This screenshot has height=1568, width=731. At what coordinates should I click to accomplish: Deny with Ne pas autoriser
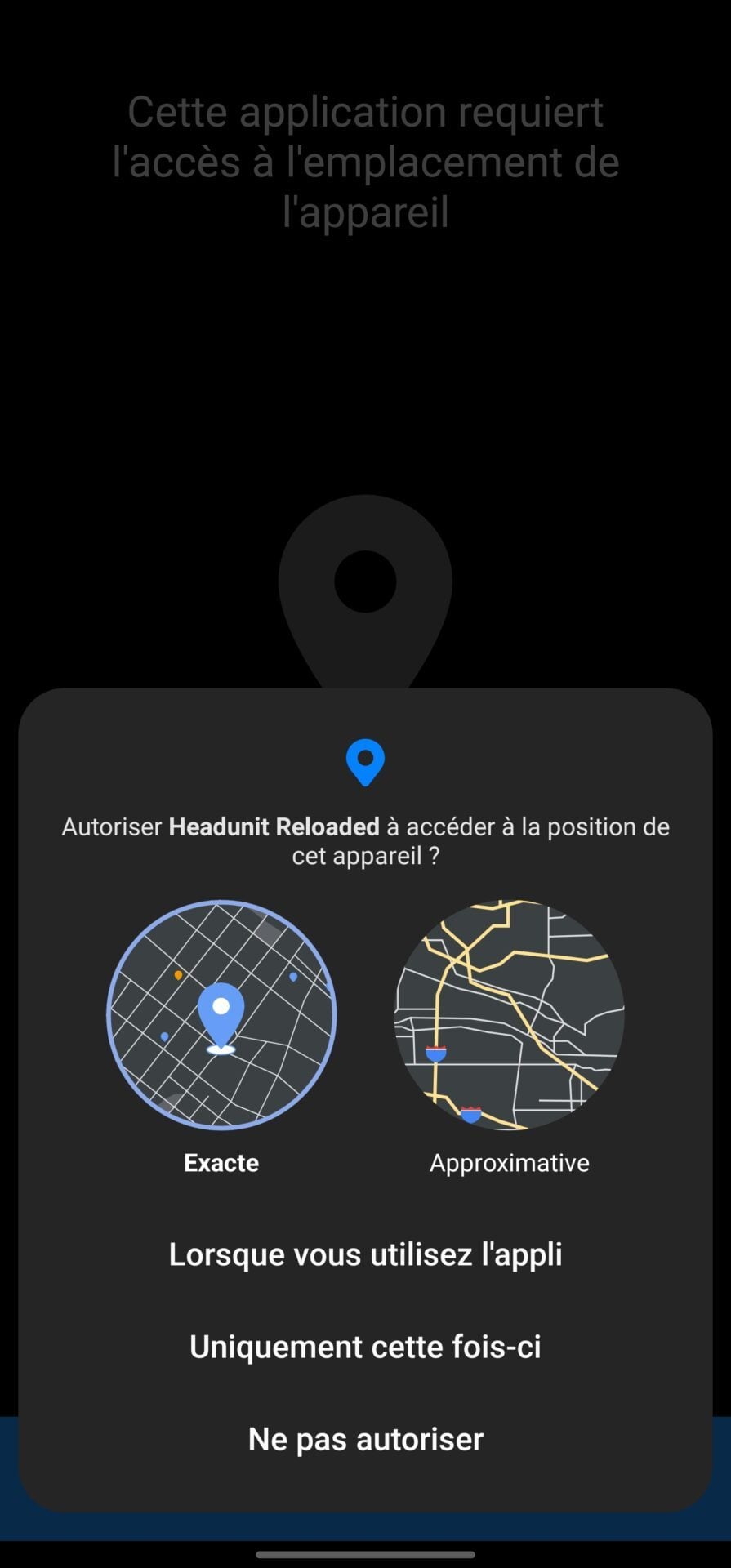pos(365,1439)
